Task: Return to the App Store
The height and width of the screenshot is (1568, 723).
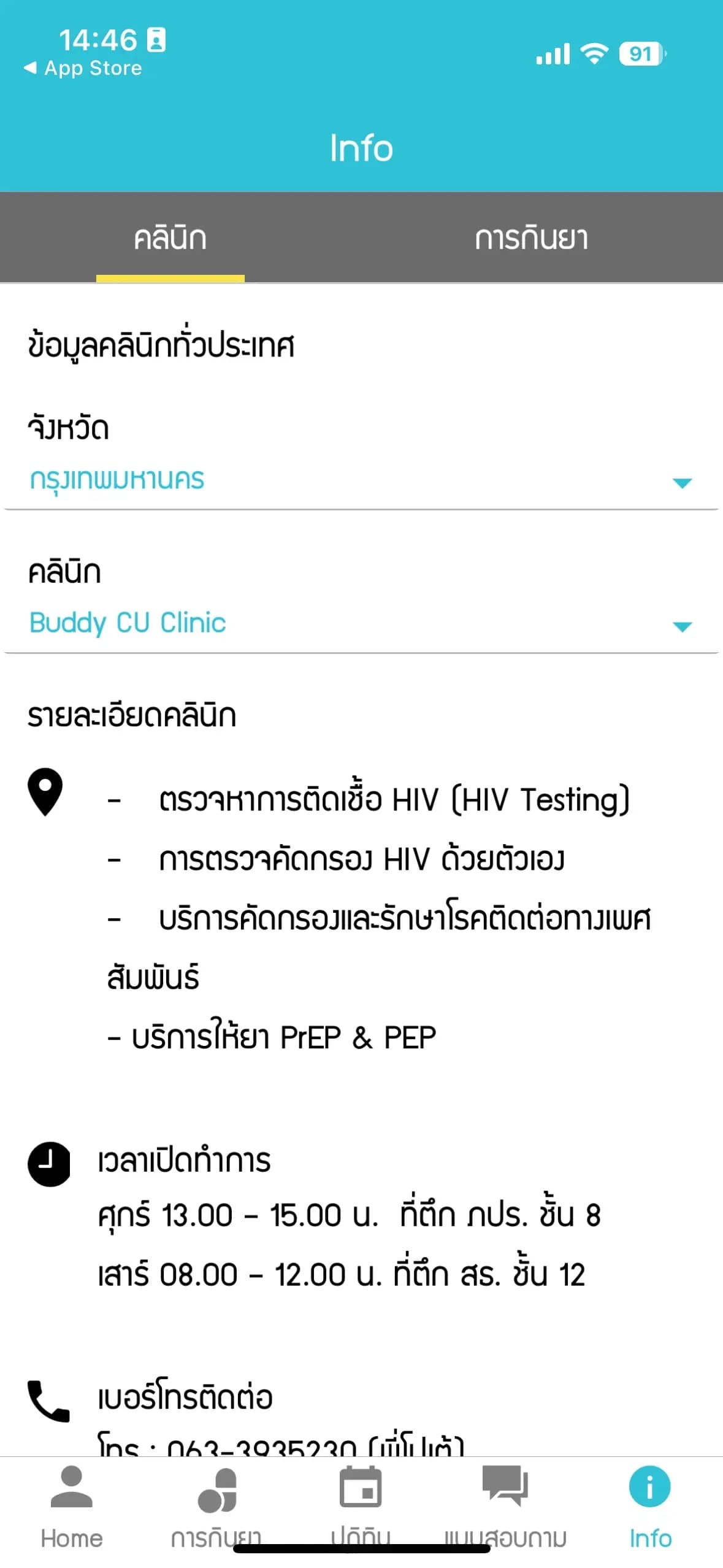Action: (83, 68)
